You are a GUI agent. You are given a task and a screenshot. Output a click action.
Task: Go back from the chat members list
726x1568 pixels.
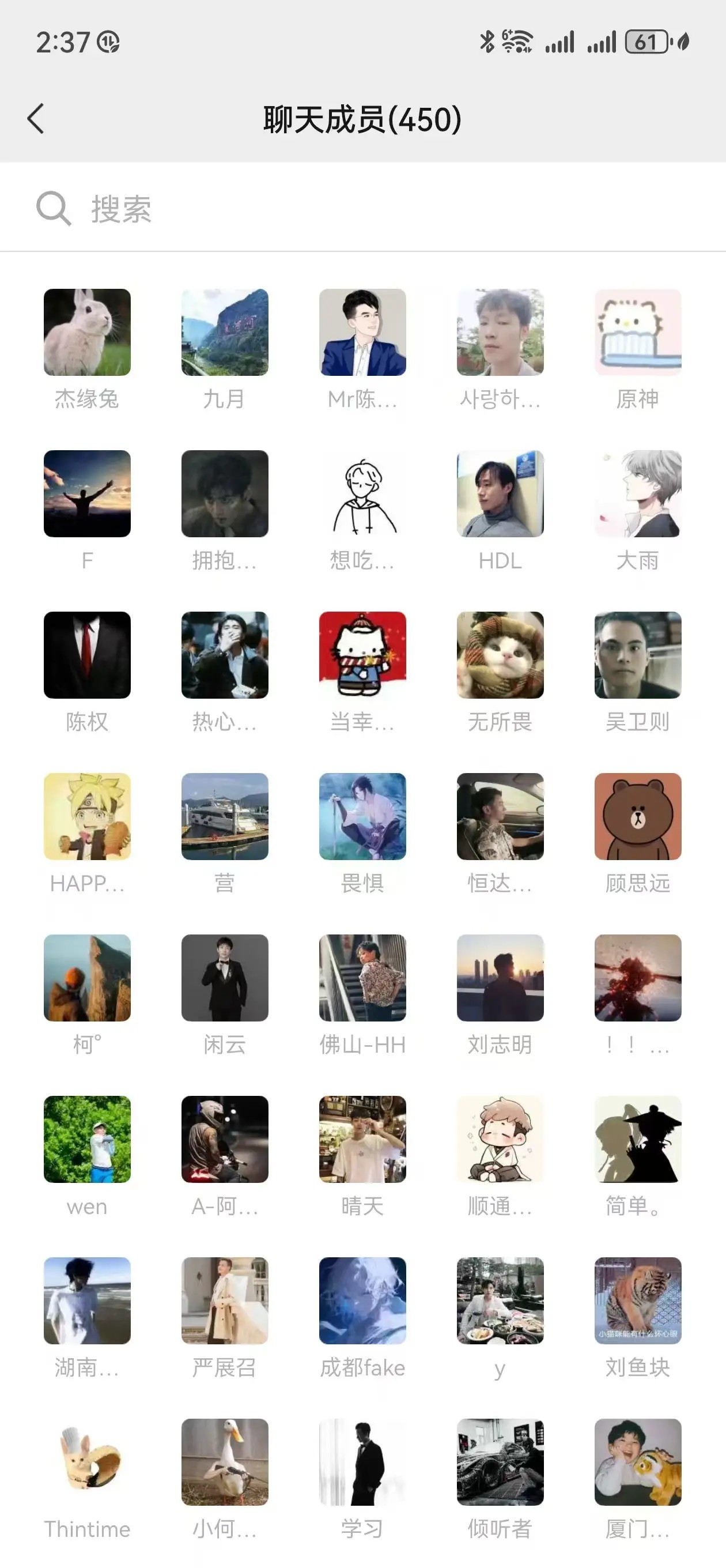click(x=36, y=118)
